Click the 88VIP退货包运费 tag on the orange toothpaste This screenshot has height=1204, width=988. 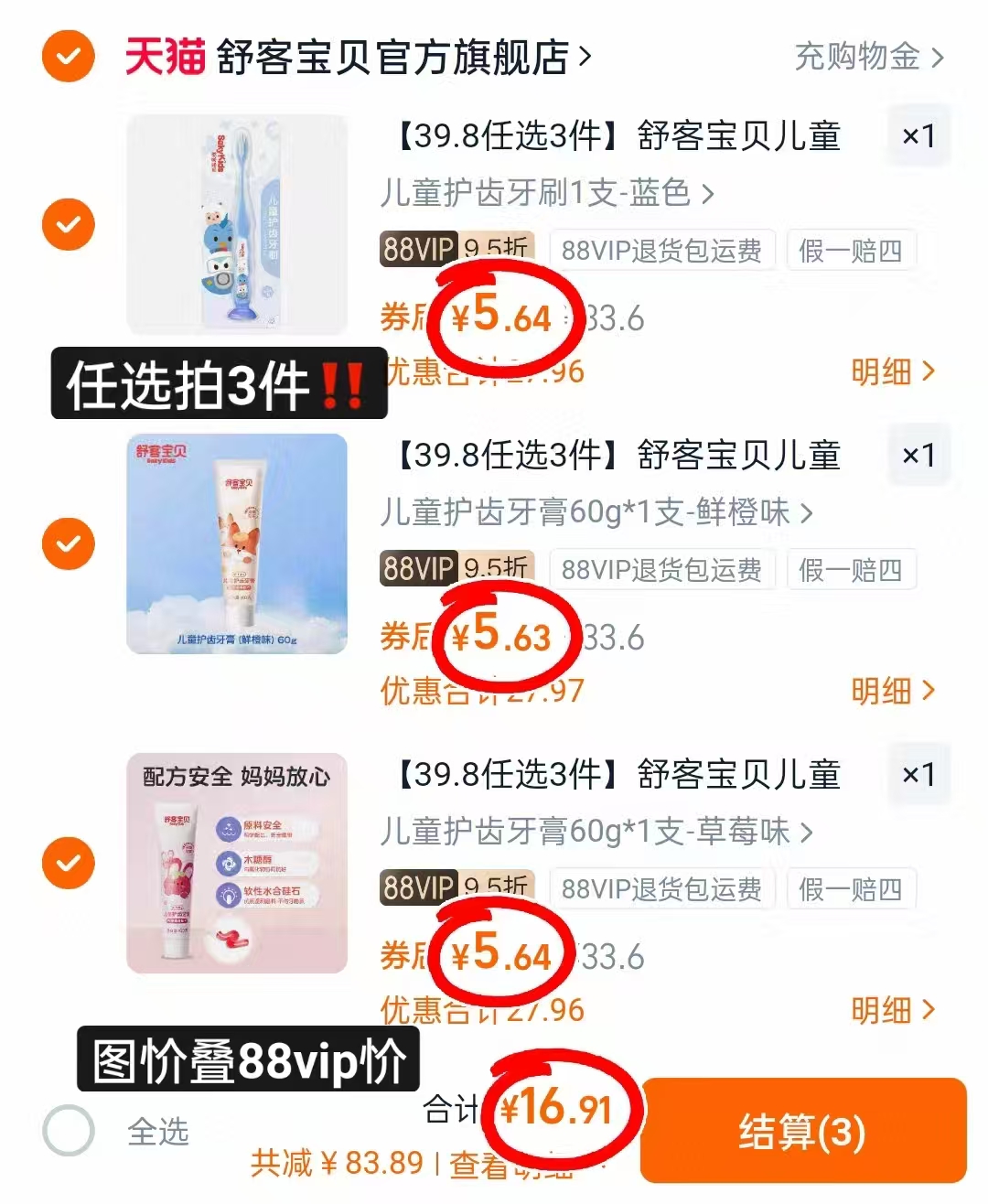point(663,569)
